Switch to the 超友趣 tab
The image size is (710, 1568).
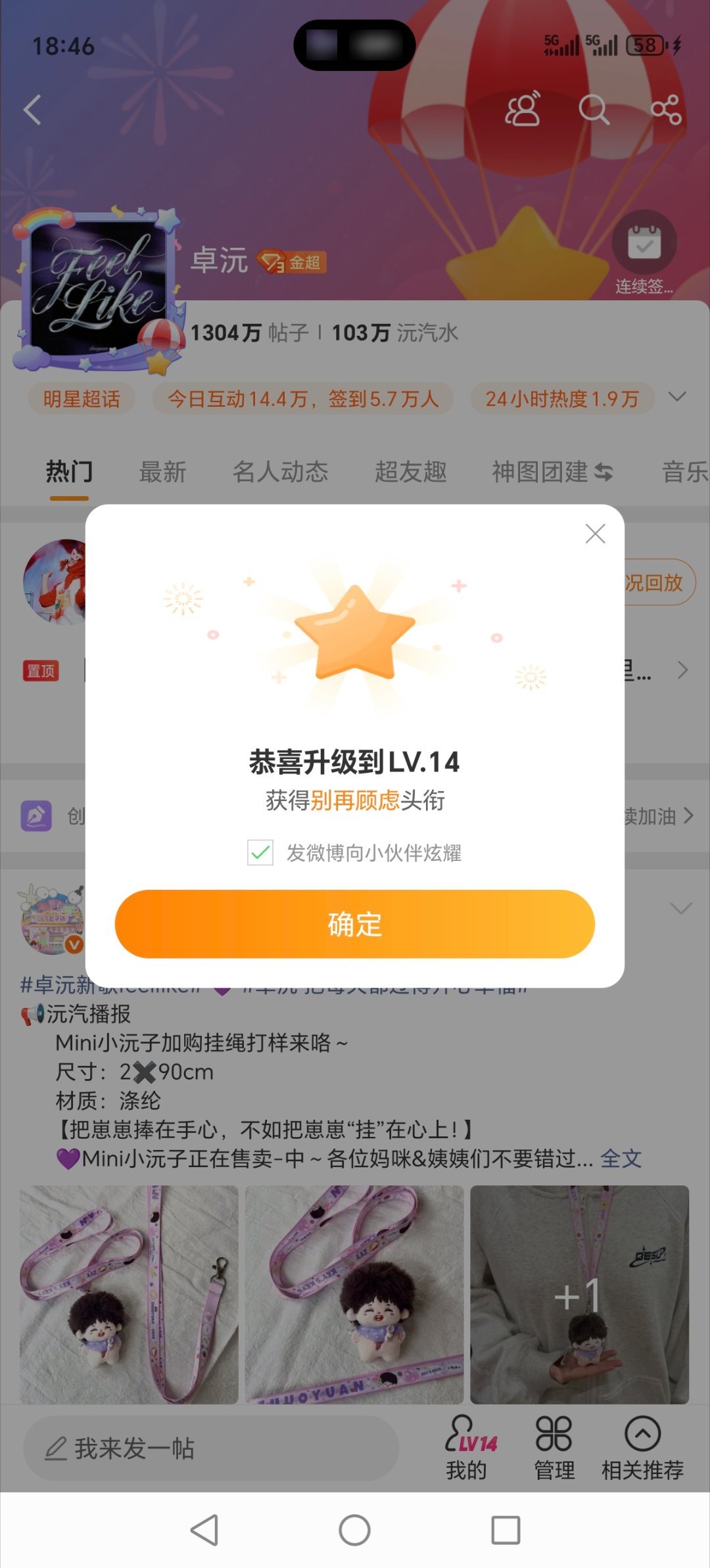coord(412,472)
